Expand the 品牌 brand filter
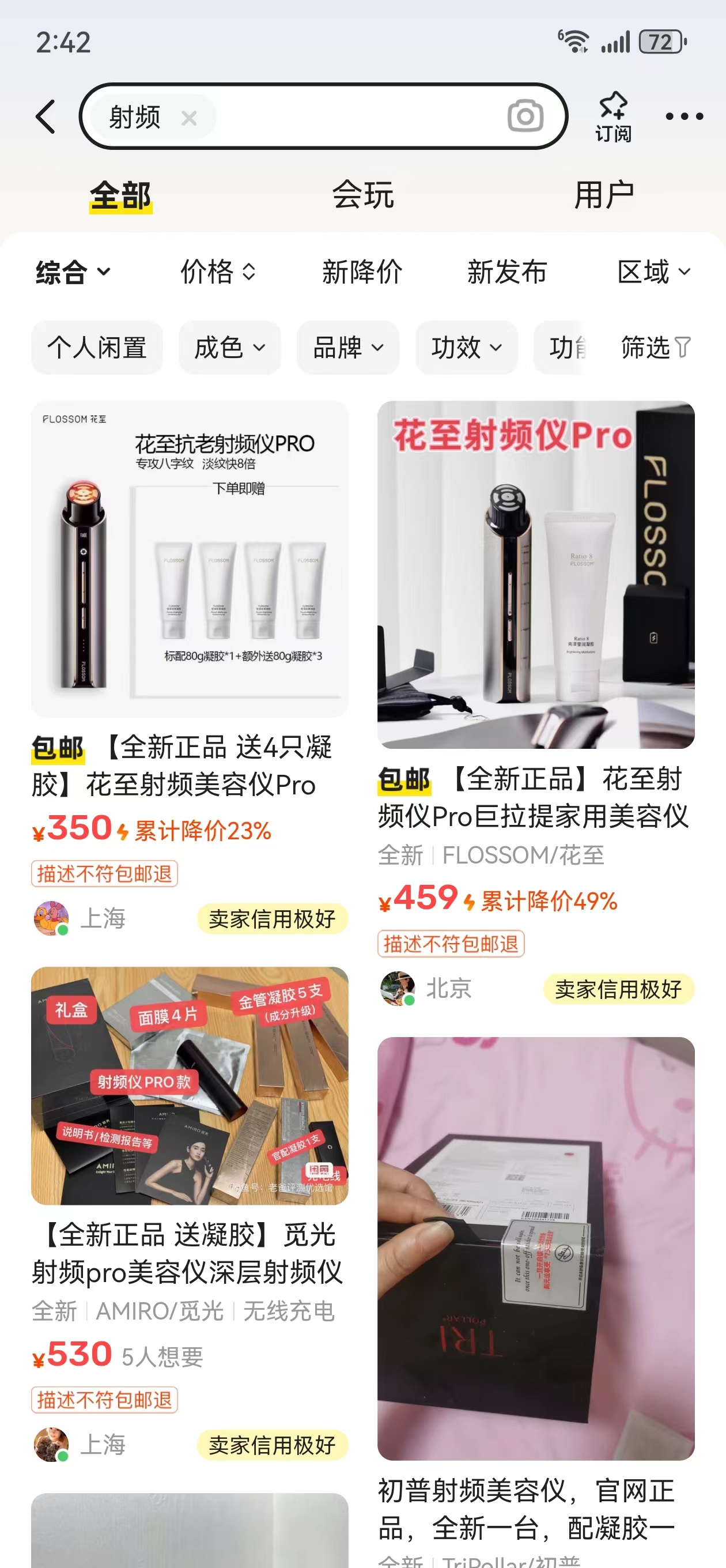This screenshot has width=726, height=1568. pos(347,348)
